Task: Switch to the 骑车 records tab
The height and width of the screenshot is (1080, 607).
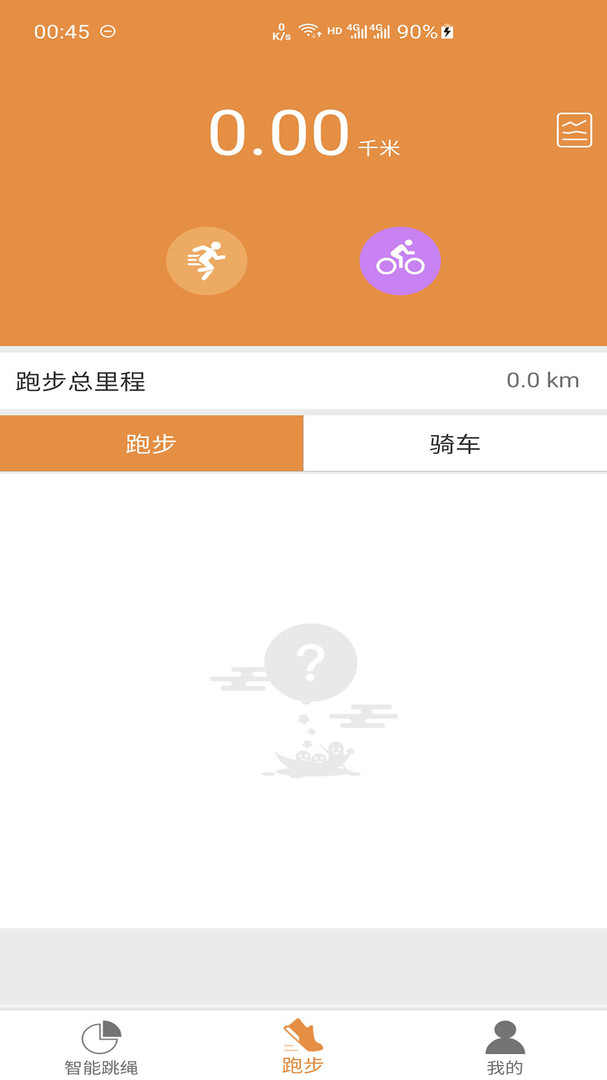Action: point(455,443)
